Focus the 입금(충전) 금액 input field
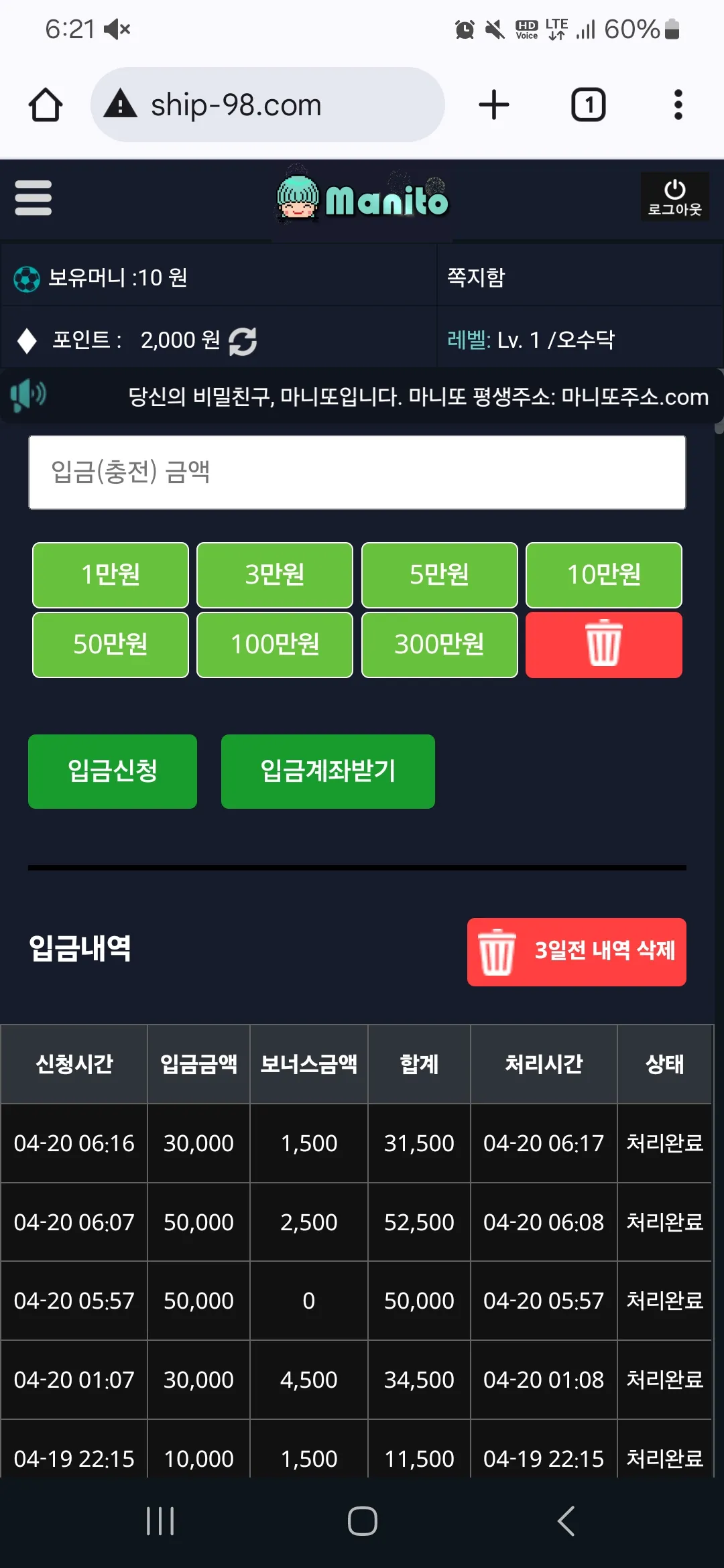The width and height of the screenshot is (724, 1568). pos(357,472)
